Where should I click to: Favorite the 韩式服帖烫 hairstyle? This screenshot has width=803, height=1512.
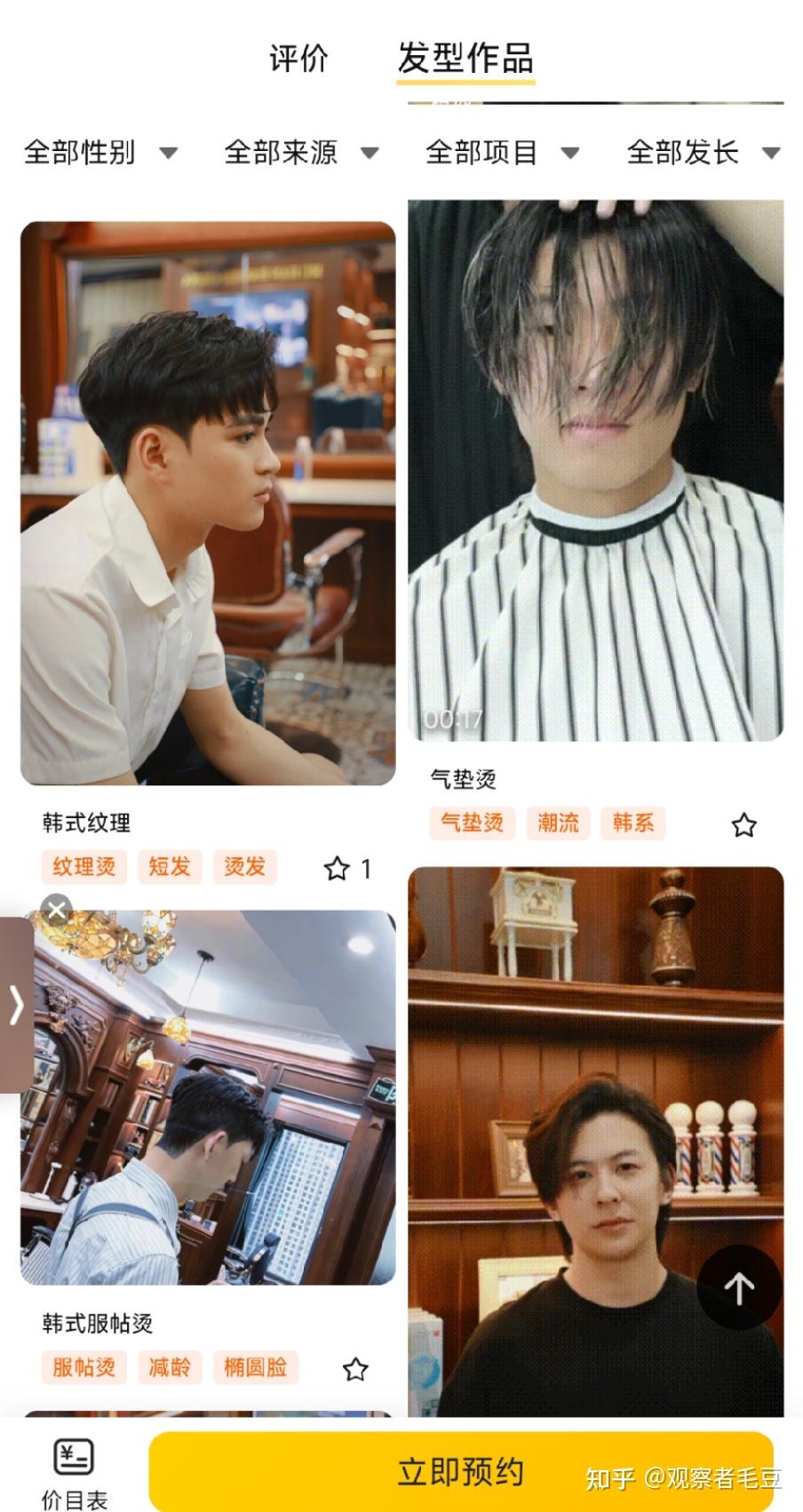coord(355,1369)
